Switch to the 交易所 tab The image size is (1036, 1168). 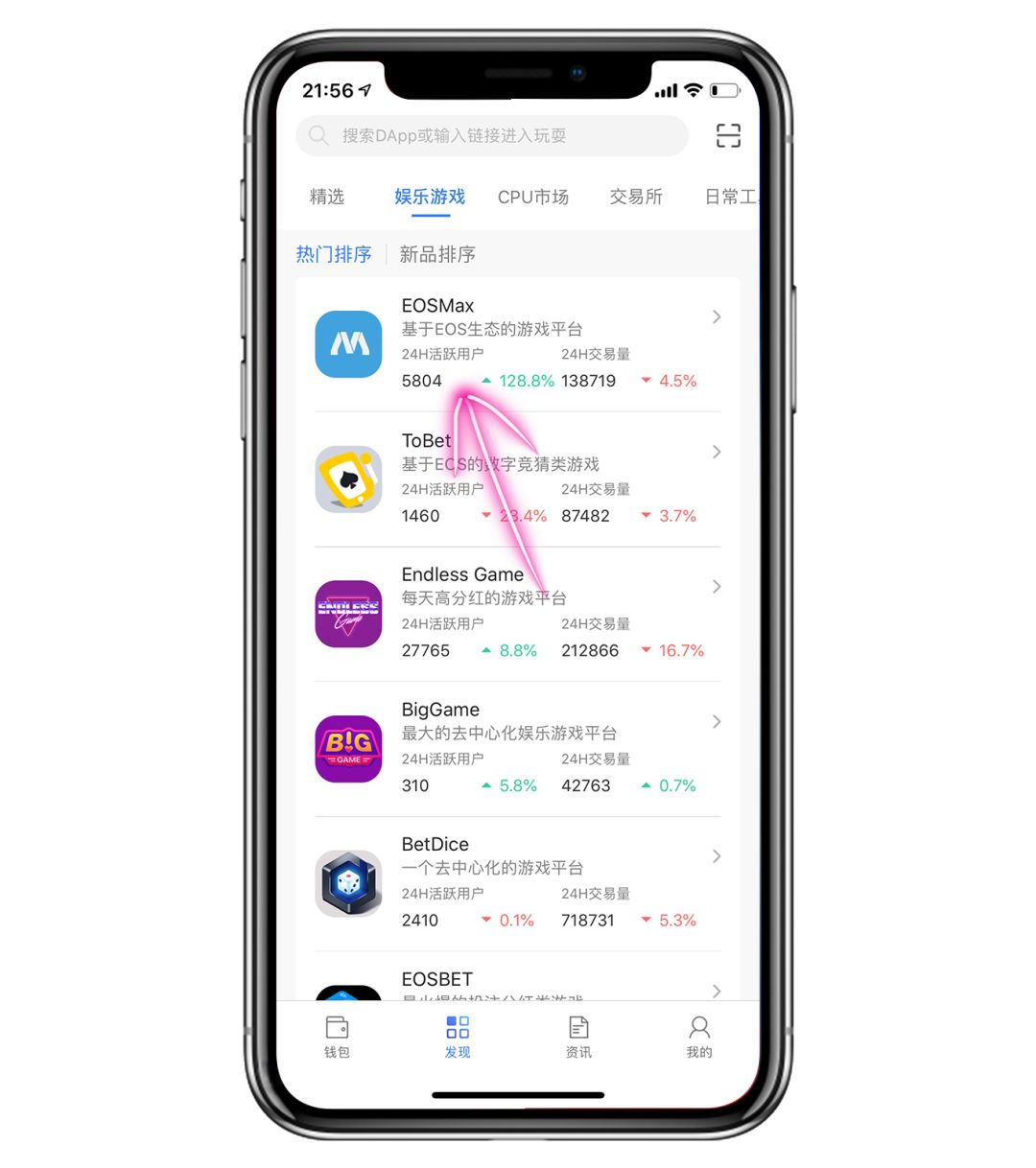(635, 197)
